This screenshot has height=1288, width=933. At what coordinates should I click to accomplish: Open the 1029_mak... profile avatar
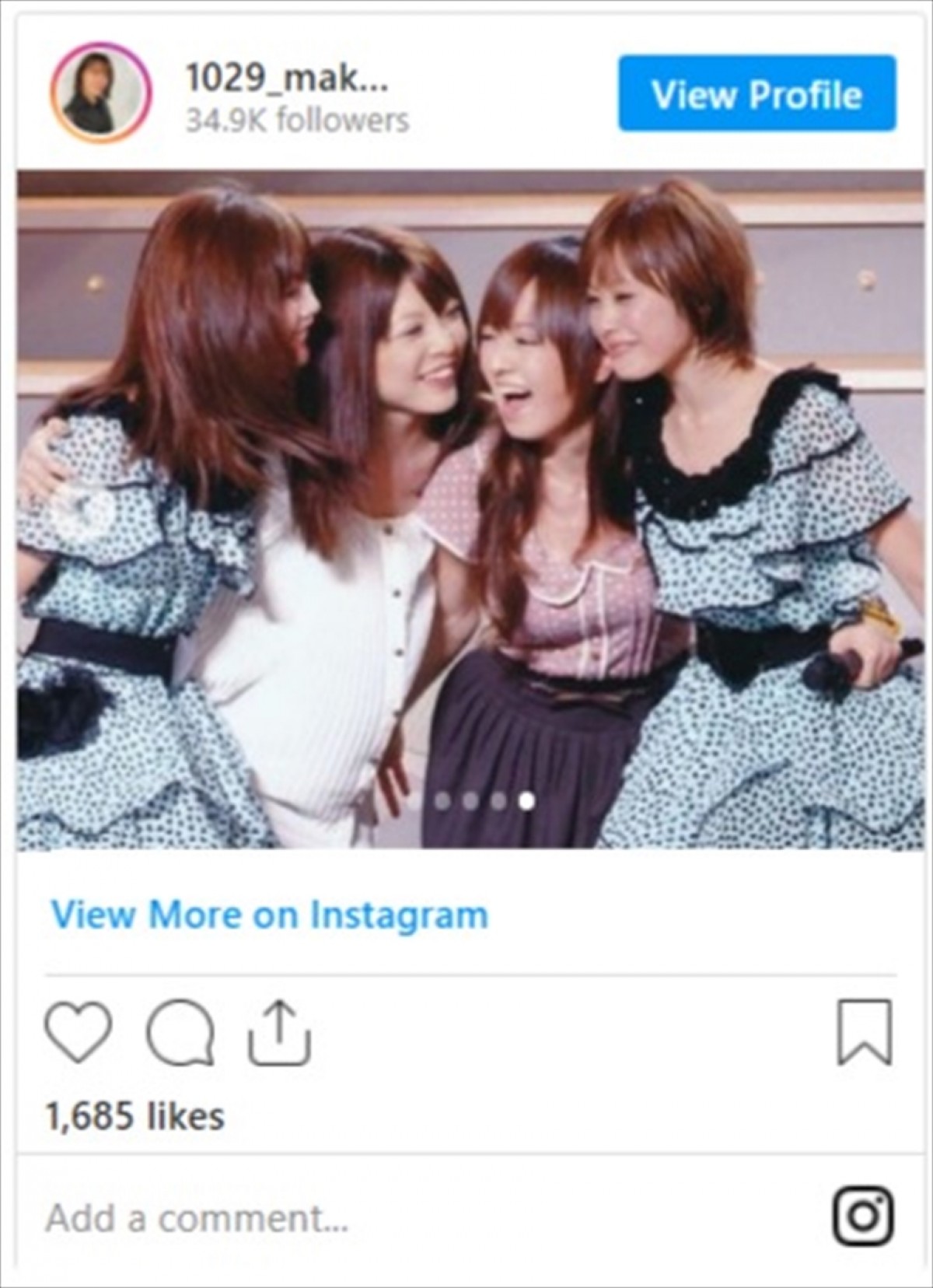point(100,93)
